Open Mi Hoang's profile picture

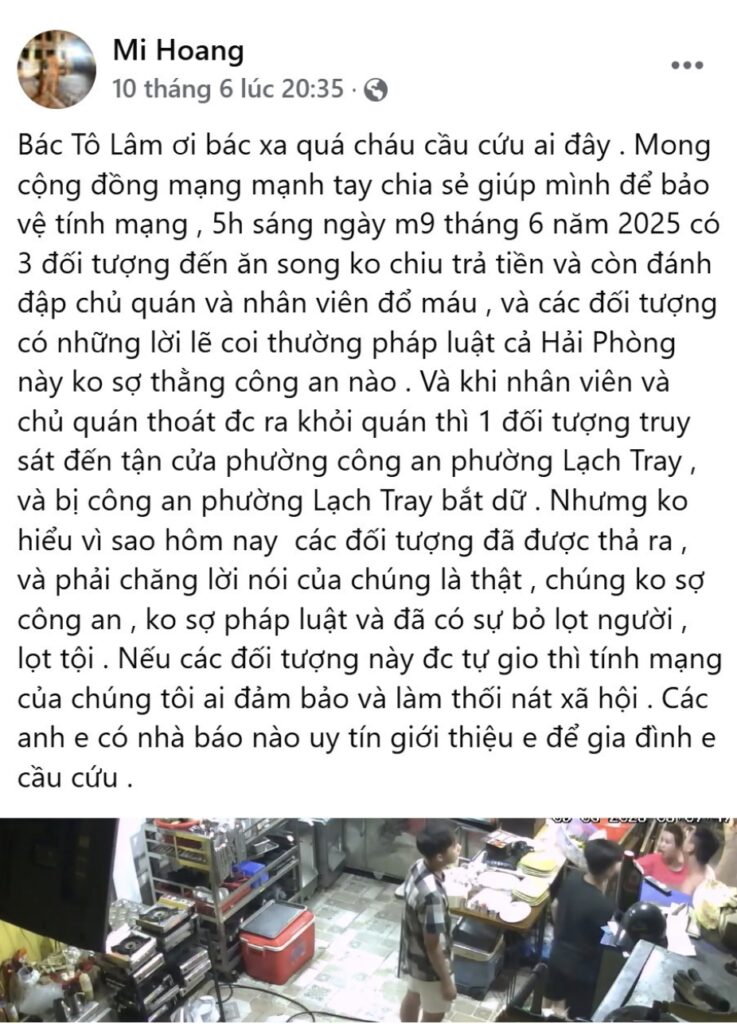click(56, 68)
